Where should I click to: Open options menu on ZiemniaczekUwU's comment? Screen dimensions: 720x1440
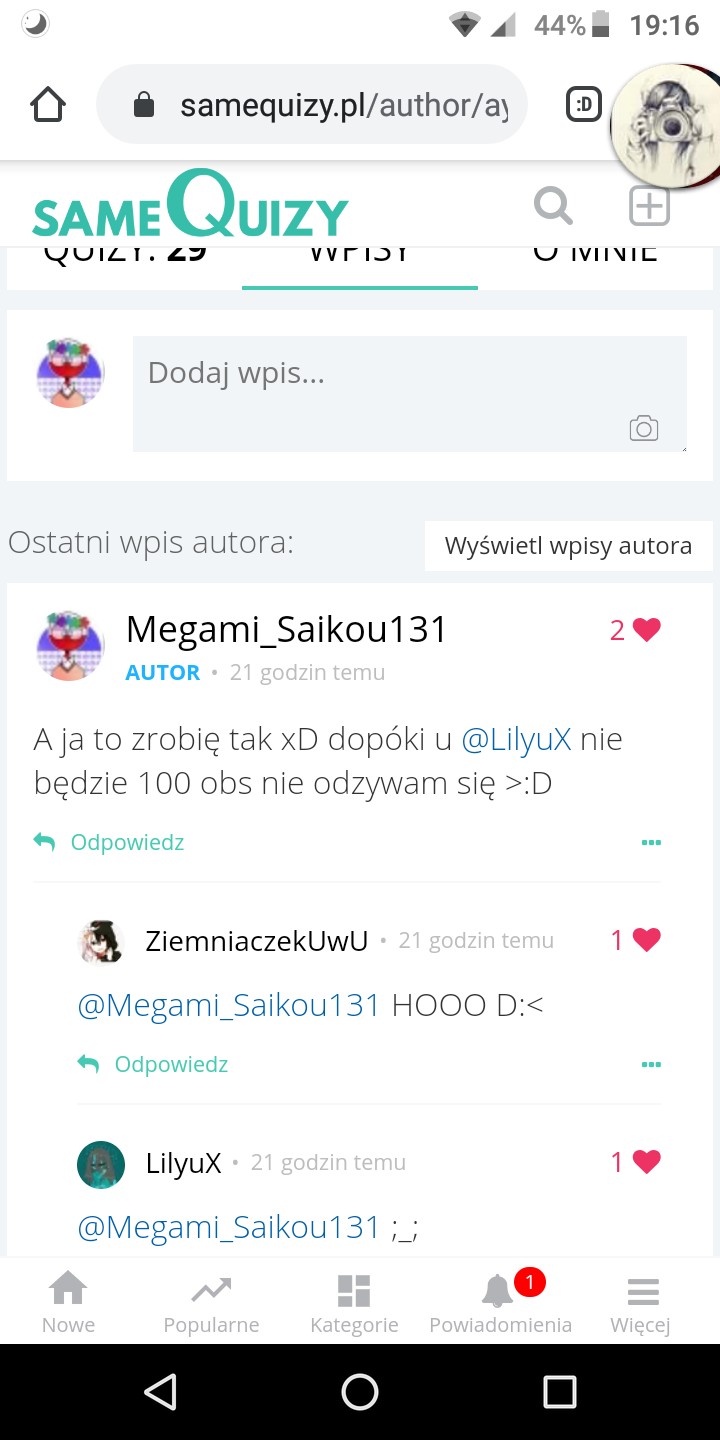coord(651,1064)
